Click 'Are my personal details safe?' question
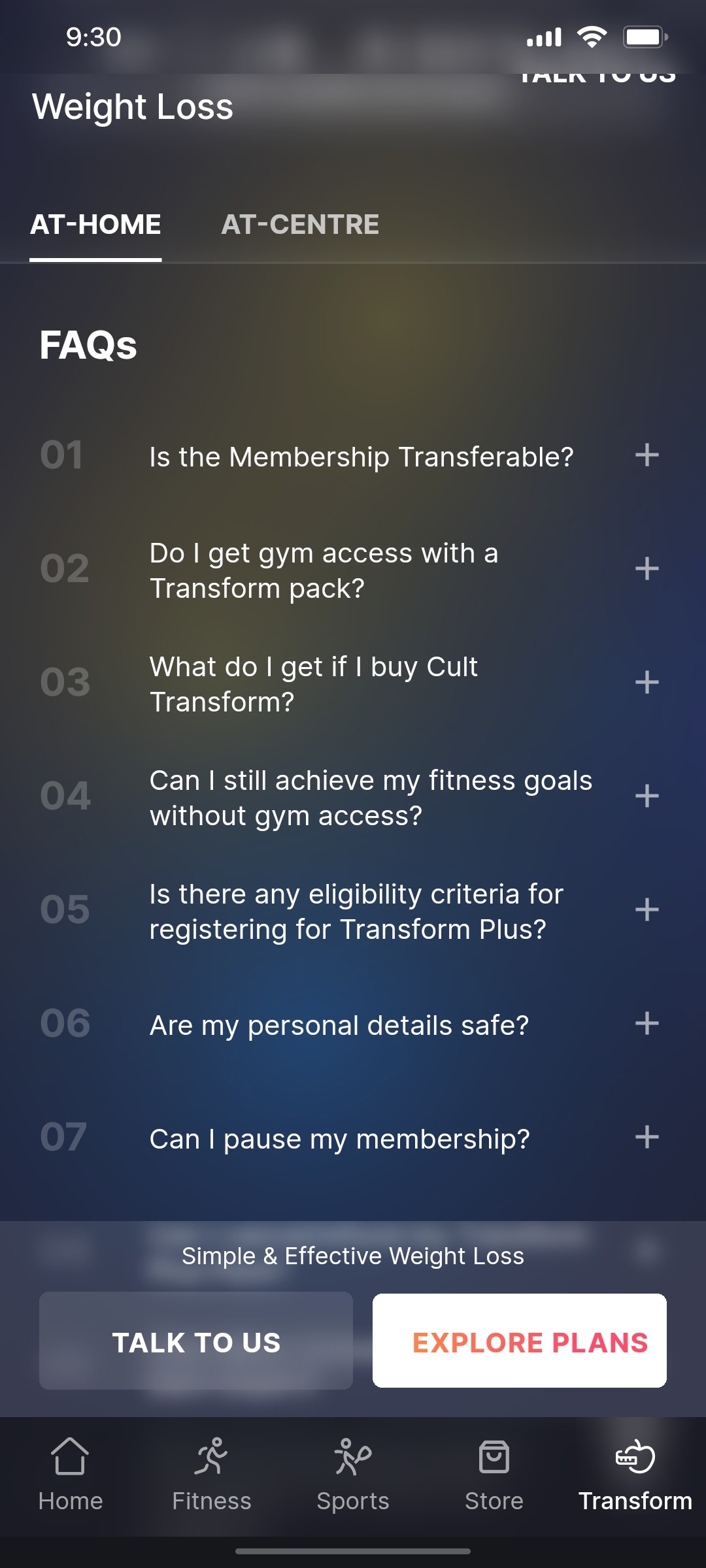This screenshot has width=706, height=1568. click(x=339, y=1024)
